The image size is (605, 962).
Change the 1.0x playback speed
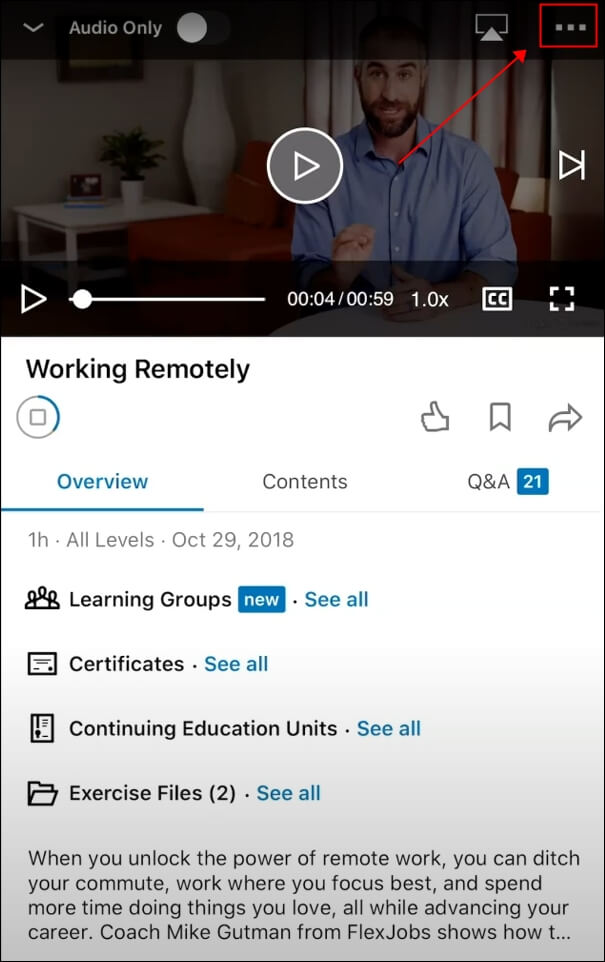click(430, 299)
